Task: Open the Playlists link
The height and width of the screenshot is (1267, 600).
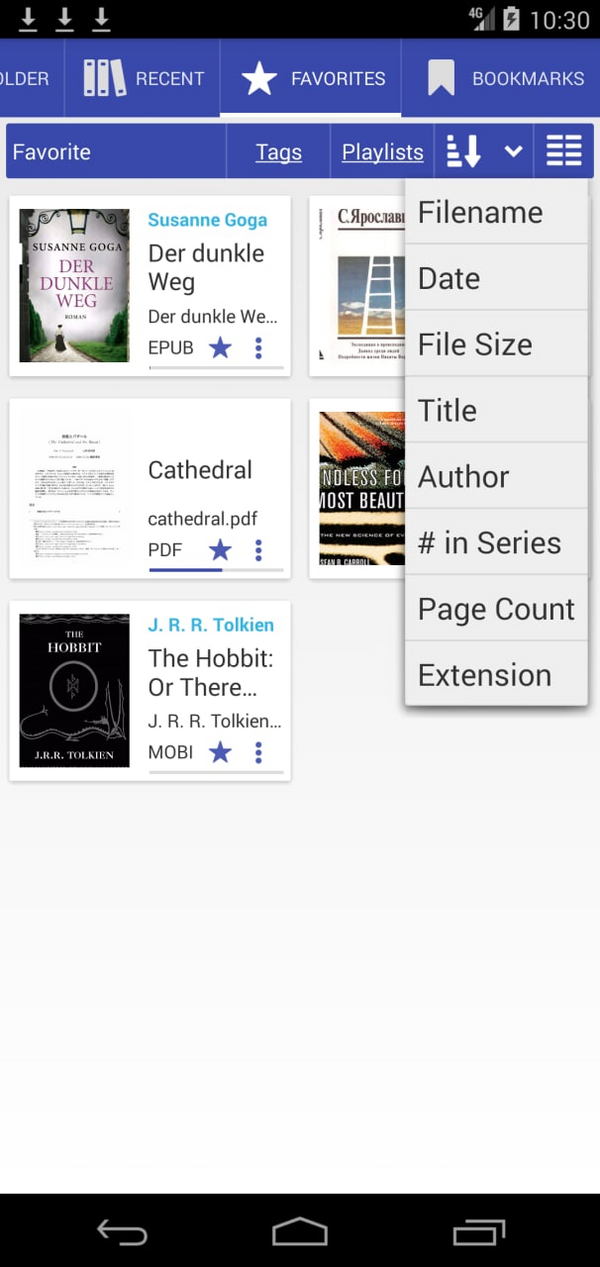Action: 382,152
